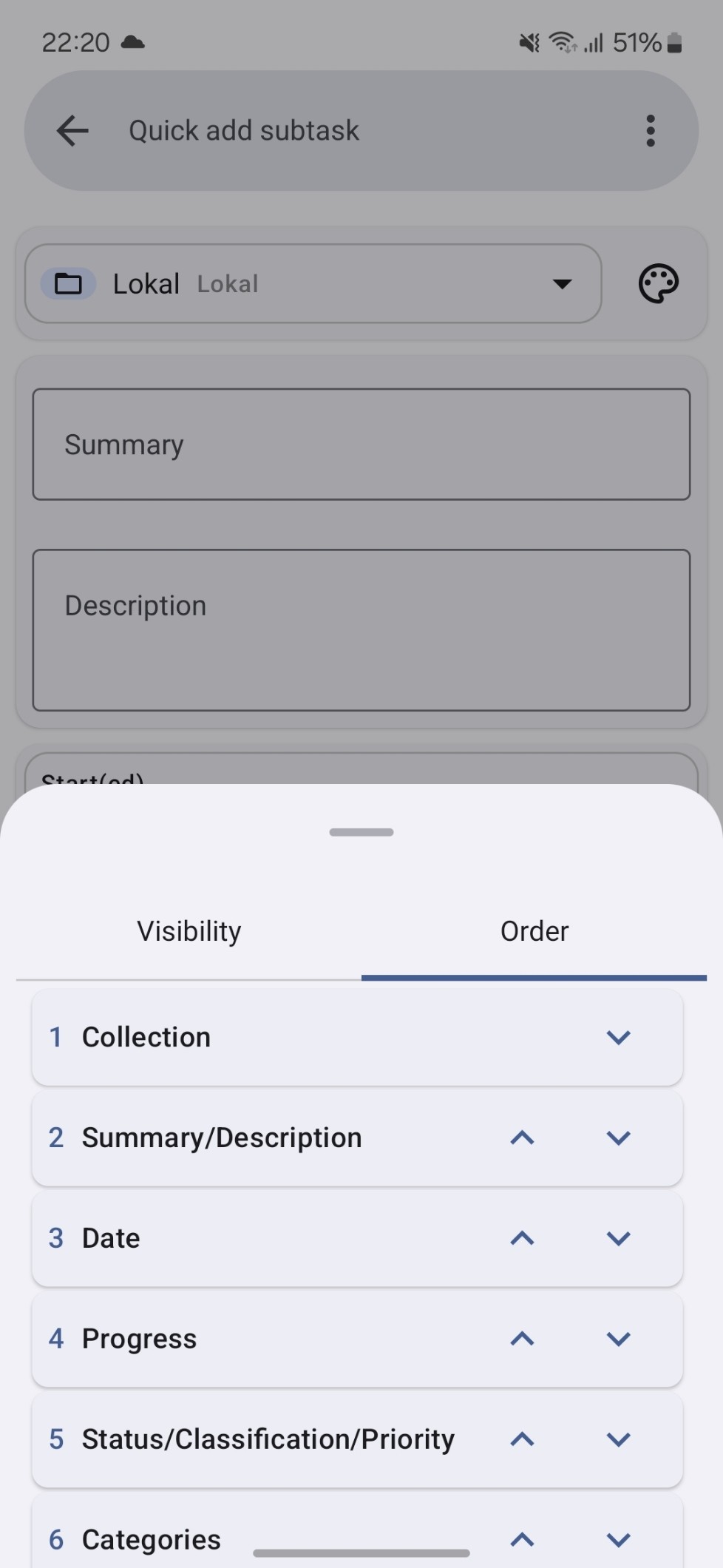Move Status/Classification/Priority up
Screen dimensions: 723x1568
click(522, 1440)
